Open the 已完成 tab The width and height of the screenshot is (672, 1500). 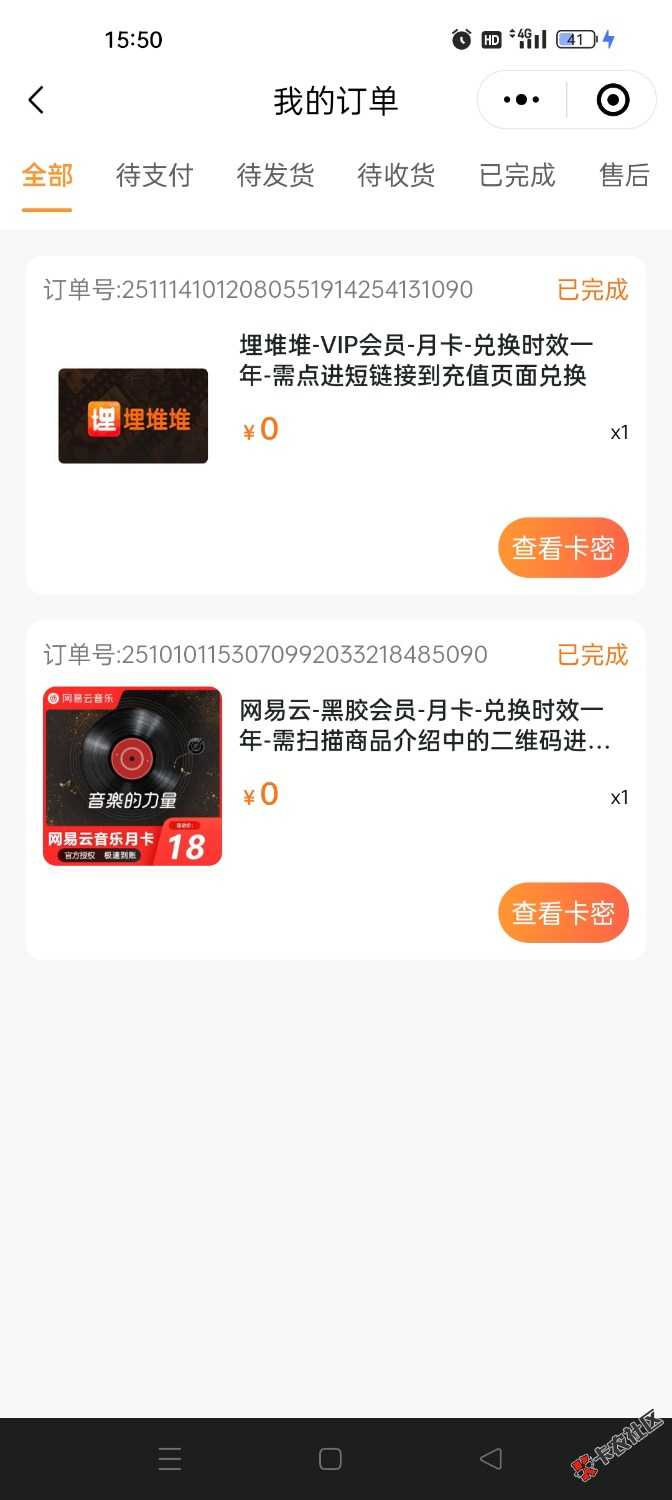pos(517,176)
